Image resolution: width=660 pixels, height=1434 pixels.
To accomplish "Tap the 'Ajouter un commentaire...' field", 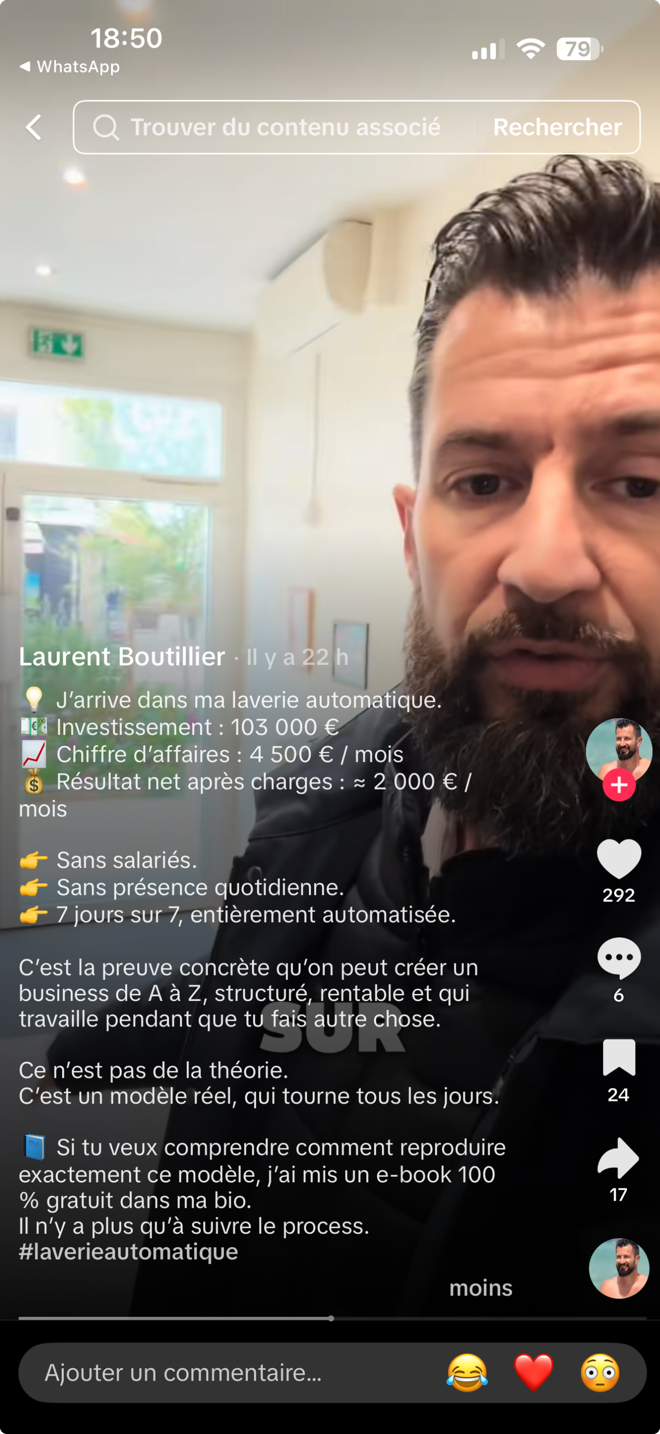I will [200, 1373].
